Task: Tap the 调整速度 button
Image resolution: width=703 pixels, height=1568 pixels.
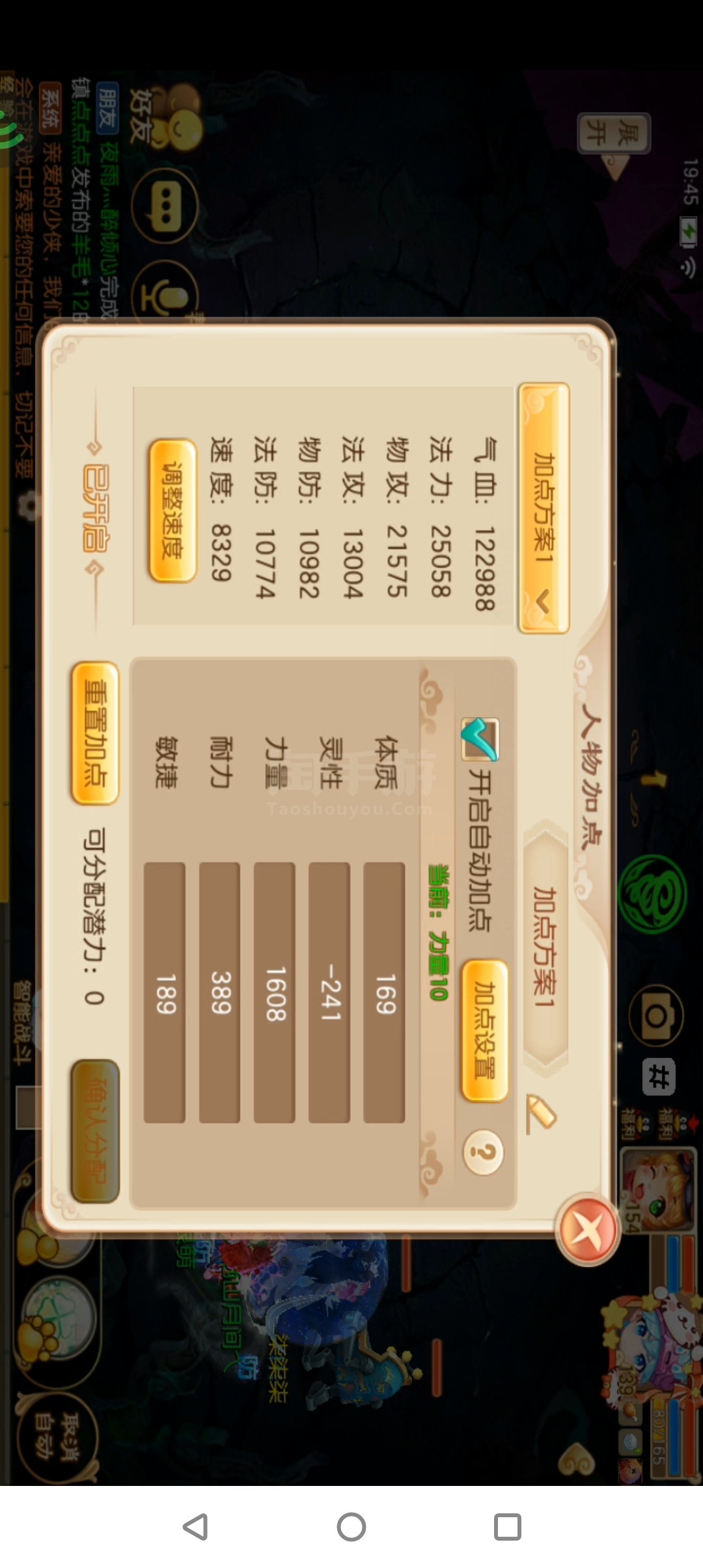Action: [x=172, y=511]
